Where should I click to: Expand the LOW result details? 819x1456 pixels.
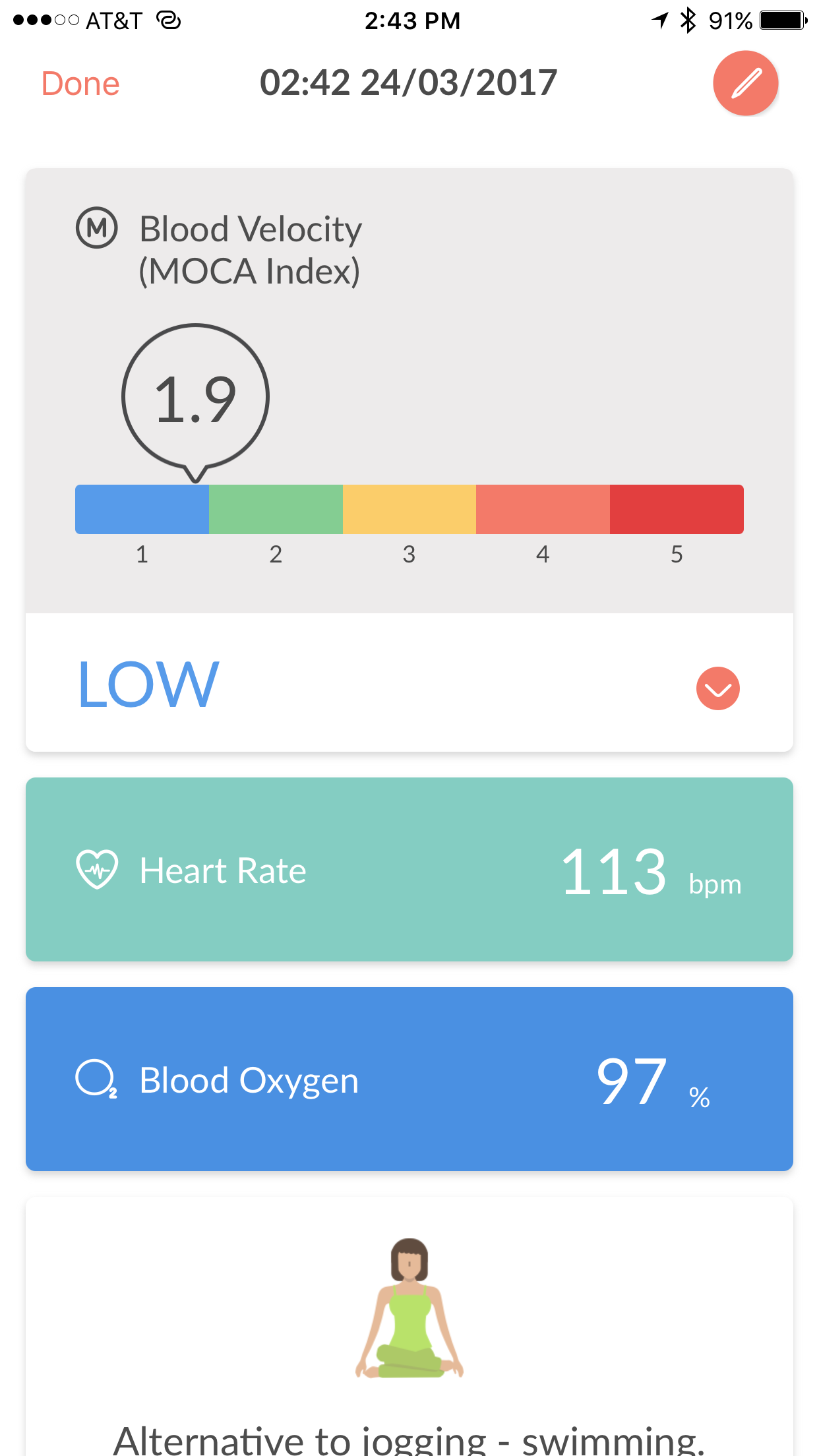pos(718,688)
